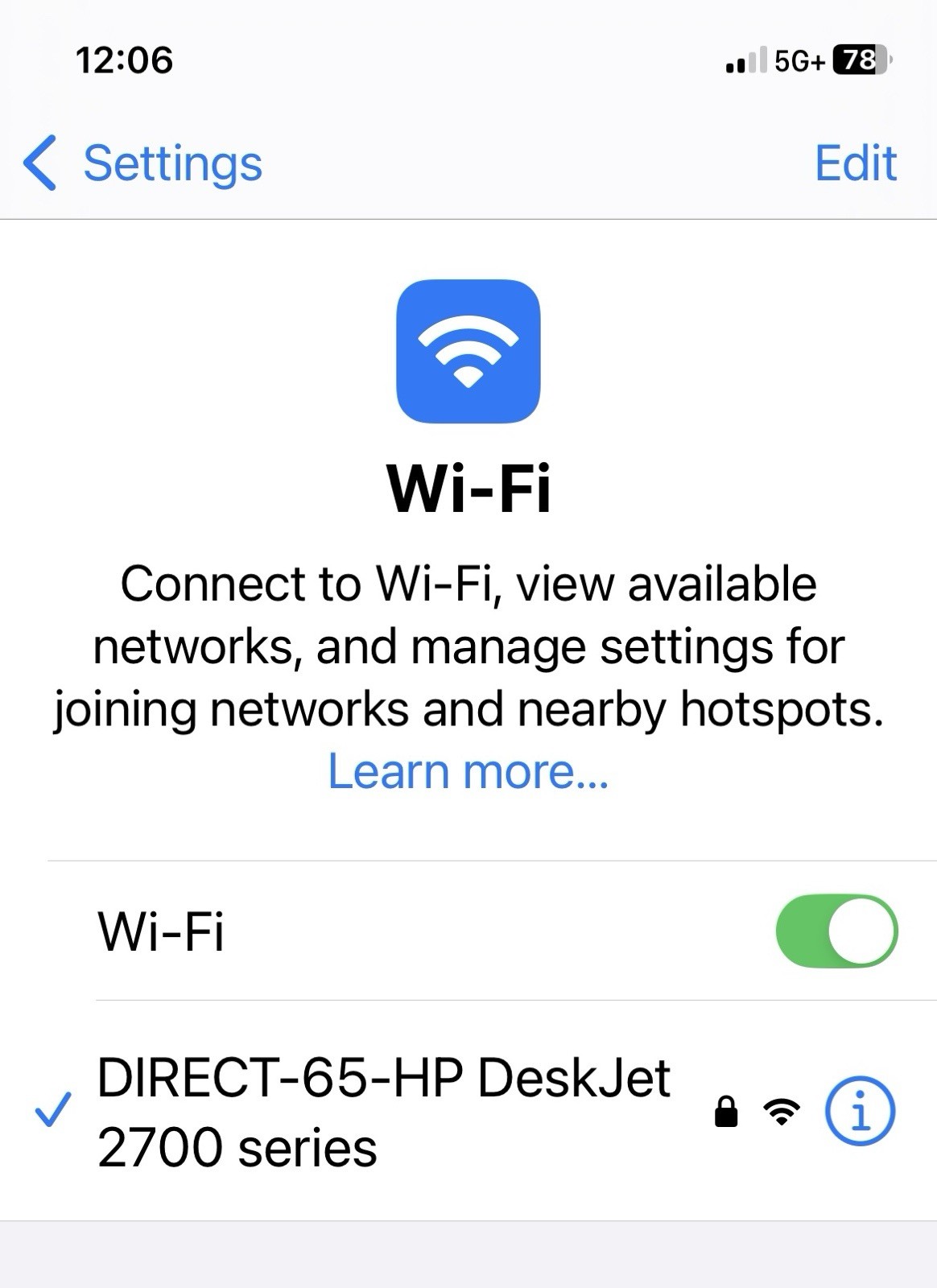Turn off the Wi-Fi switch

pyautogui.click(x=836, y=931)
